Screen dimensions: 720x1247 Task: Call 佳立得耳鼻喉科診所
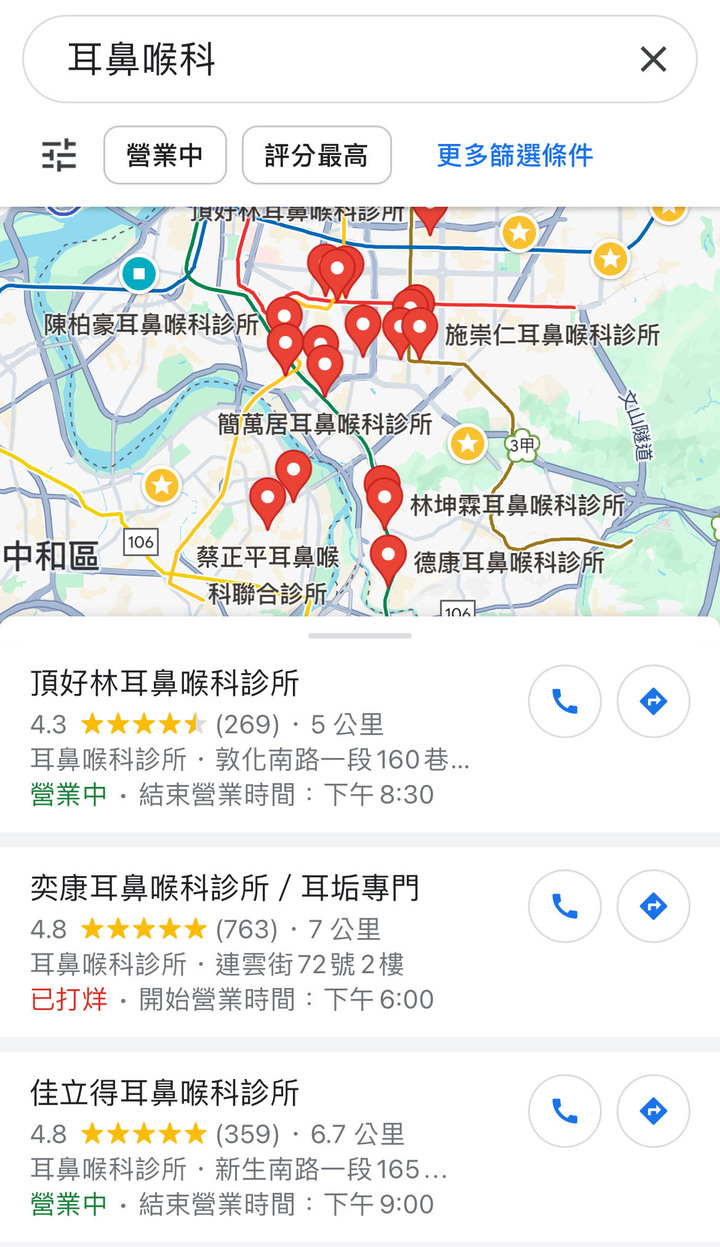tap(565, 1110)
